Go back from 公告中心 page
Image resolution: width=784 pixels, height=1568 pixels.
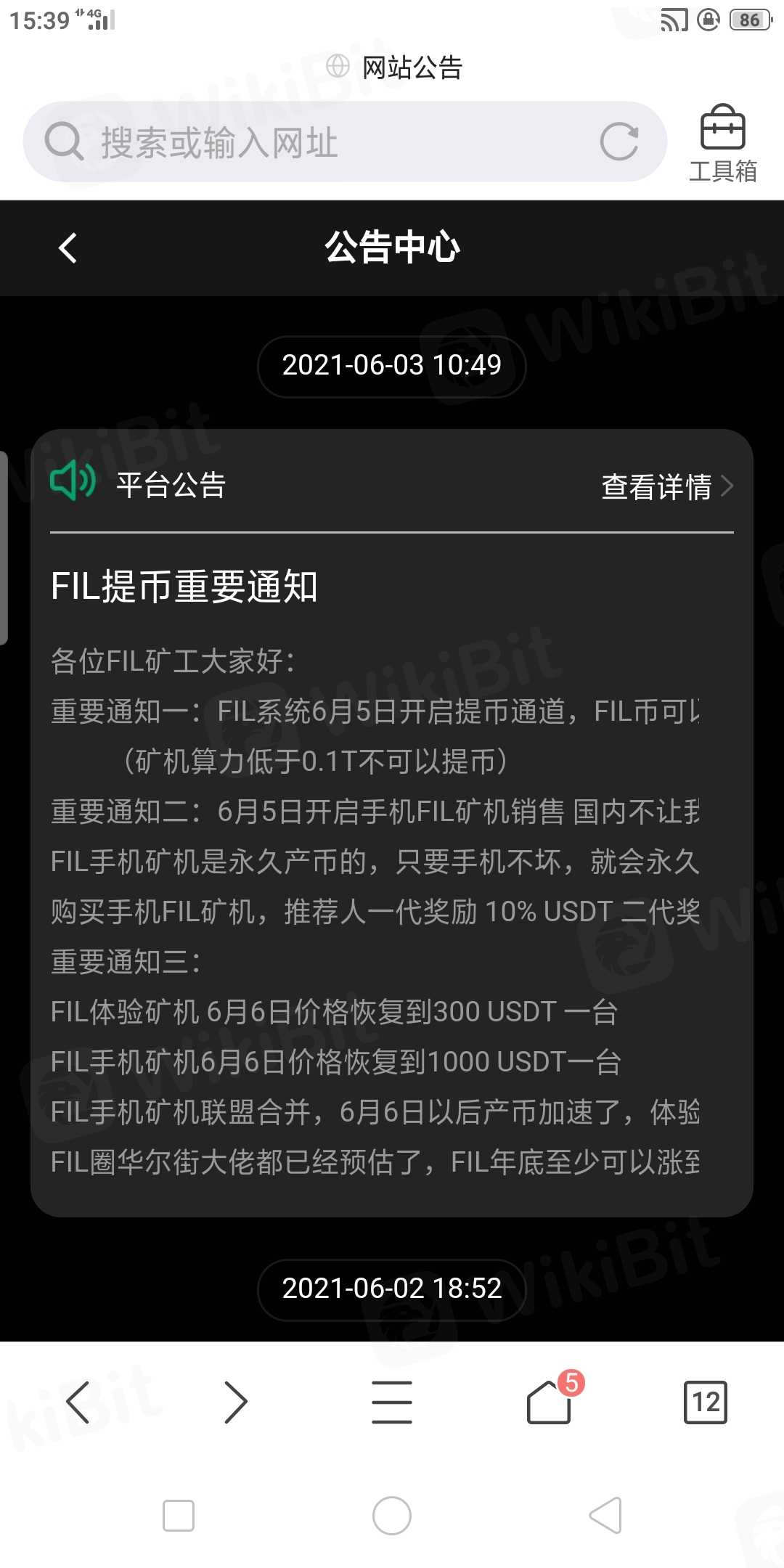coord(68,248)
